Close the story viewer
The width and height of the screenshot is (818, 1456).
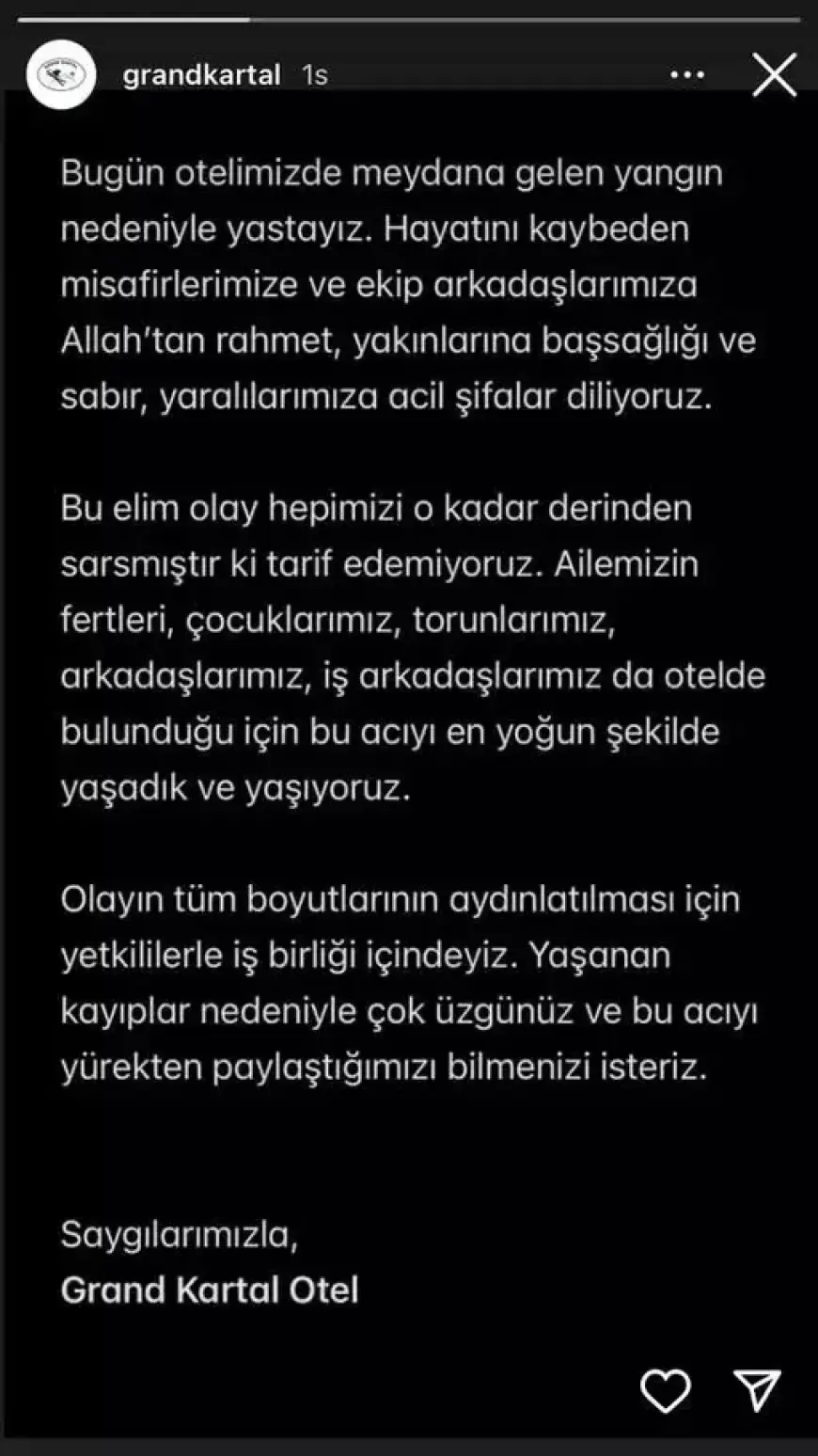(x=774, y=75)
